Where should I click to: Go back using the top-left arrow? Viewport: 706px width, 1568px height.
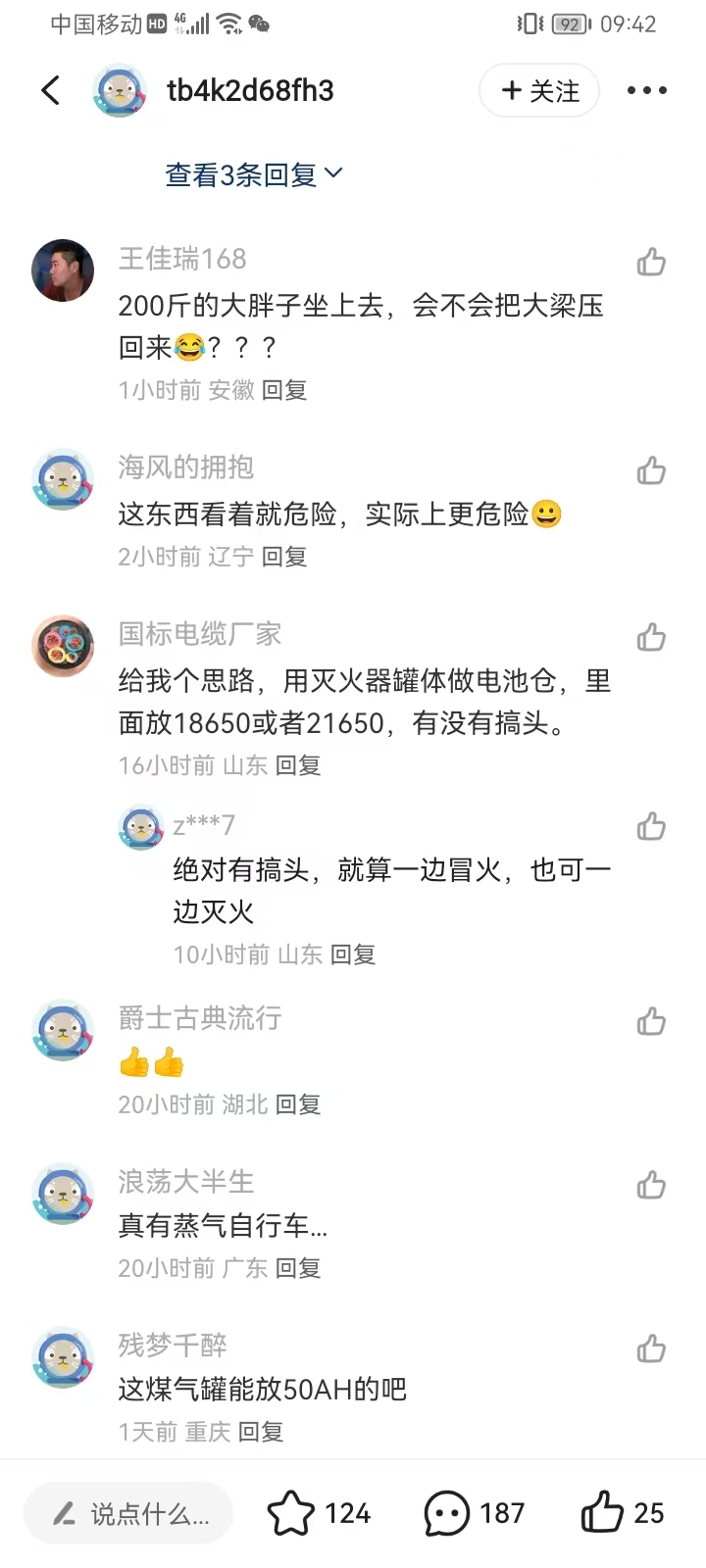pos(51,90)
